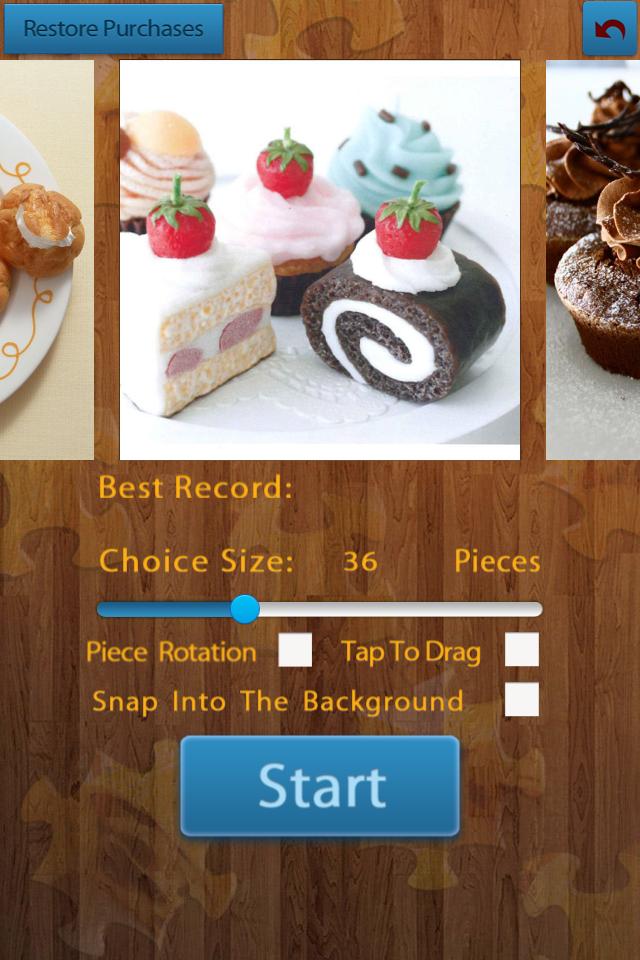Tap the Restore Purchases button
The image size is (640, 960).
pyautogui.click(x=113, y=29)
